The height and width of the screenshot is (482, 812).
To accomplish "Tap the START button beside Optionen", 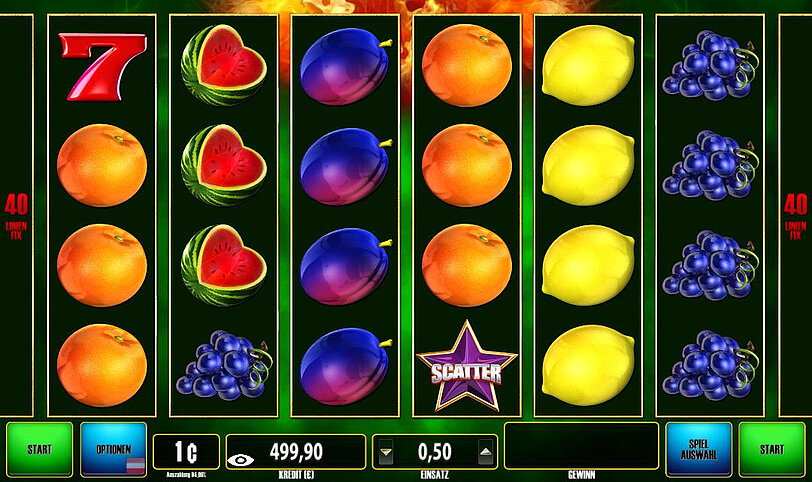I will (x=39, y=449).
